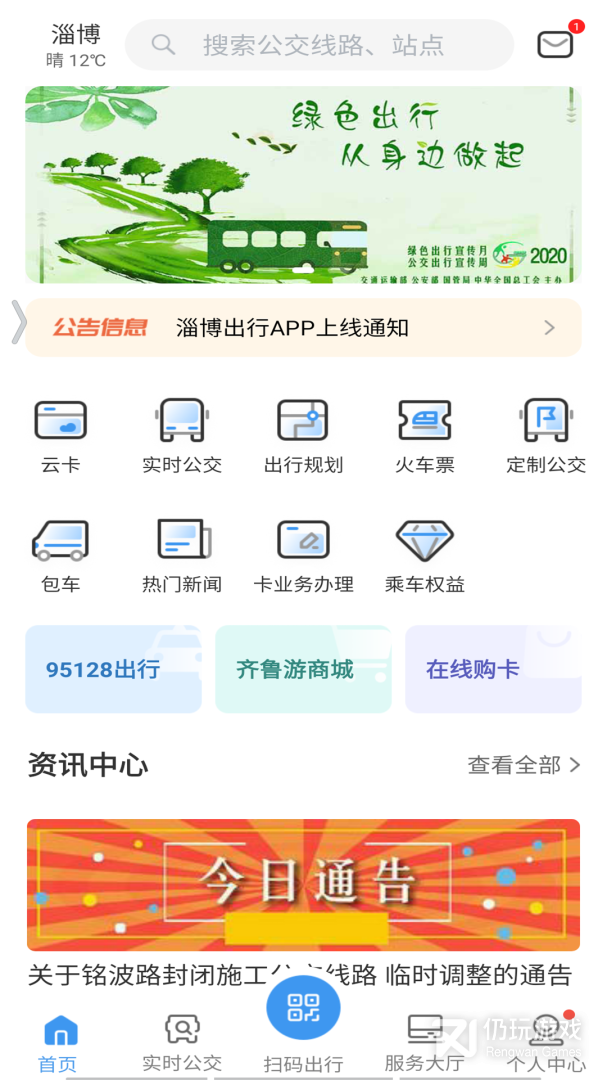Open 齐鲁游商城 card
Image resolution: width=607 pixels, height=1080 pixels.
303,669
